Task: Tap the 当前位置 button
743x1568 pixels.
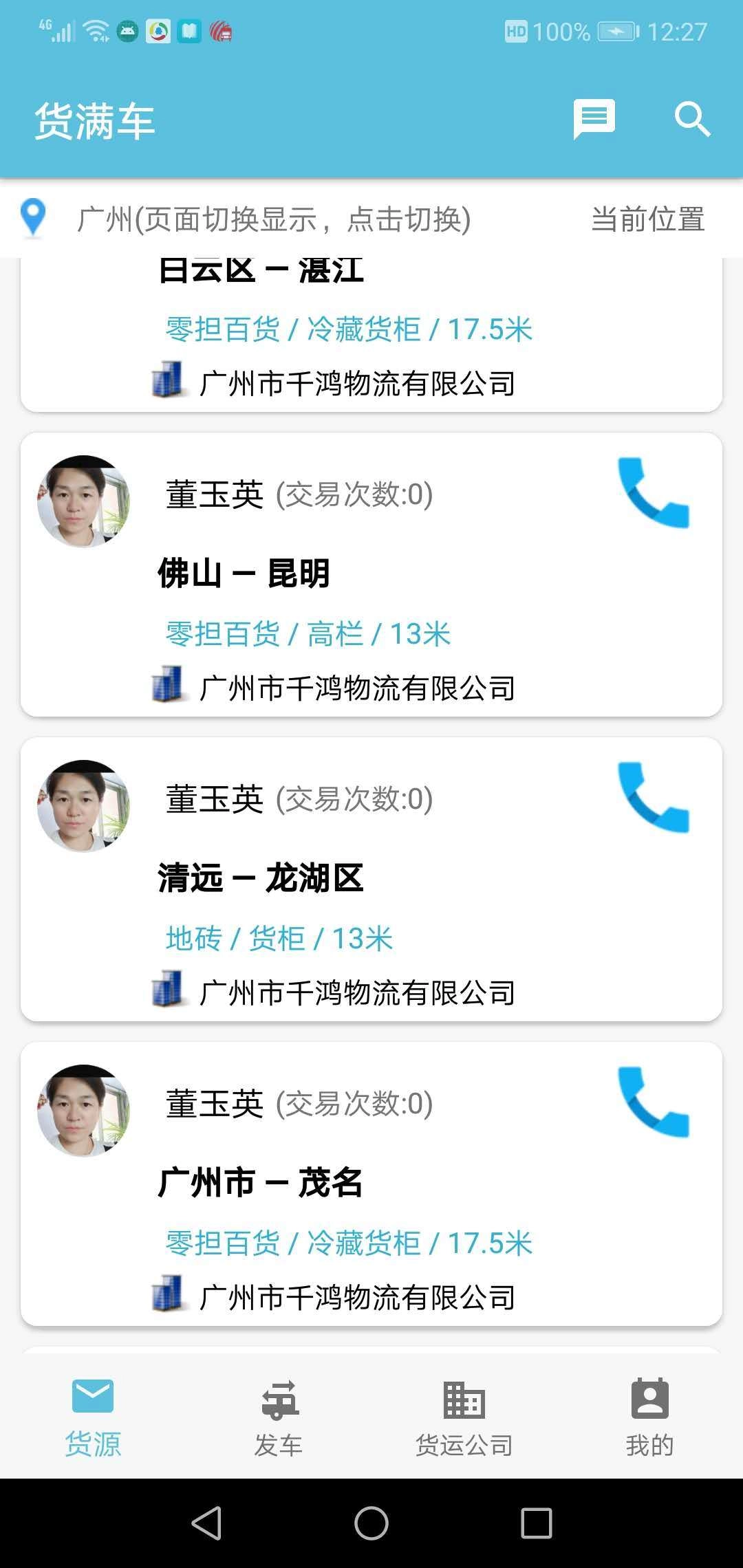Action: pyautogui.click(x=647, y=219)
